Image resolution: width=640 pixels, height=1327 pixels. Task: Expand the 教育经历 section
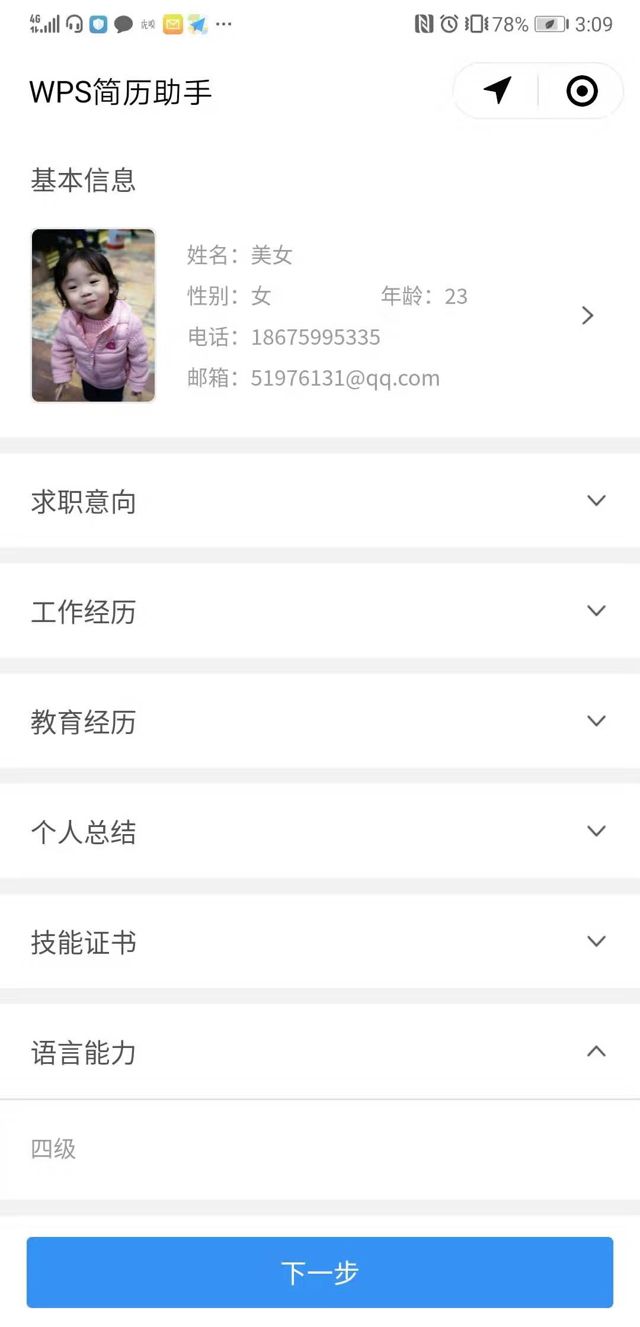point(596,721)
